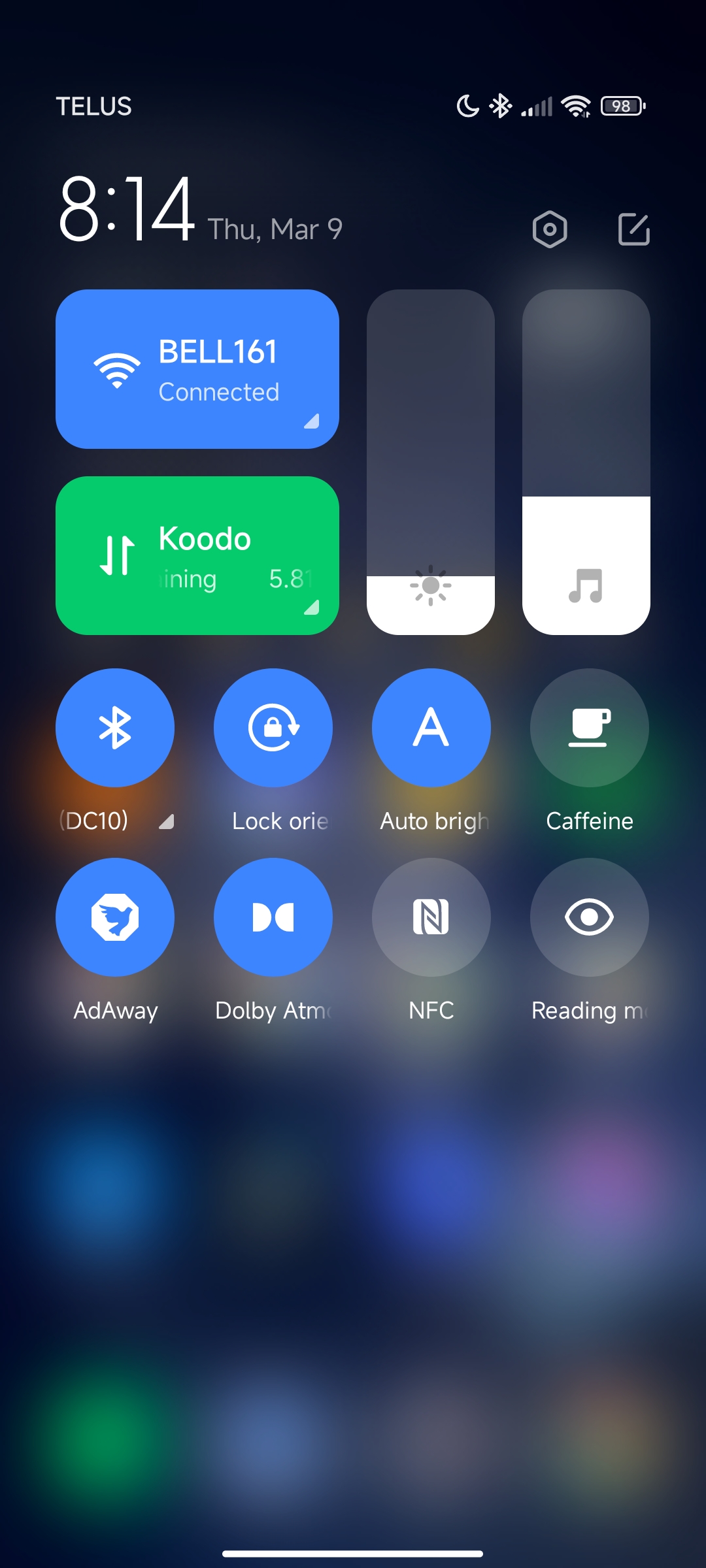
Task: Expand the Wi-Fi networks arrow
Action: (x=312, y=421)
